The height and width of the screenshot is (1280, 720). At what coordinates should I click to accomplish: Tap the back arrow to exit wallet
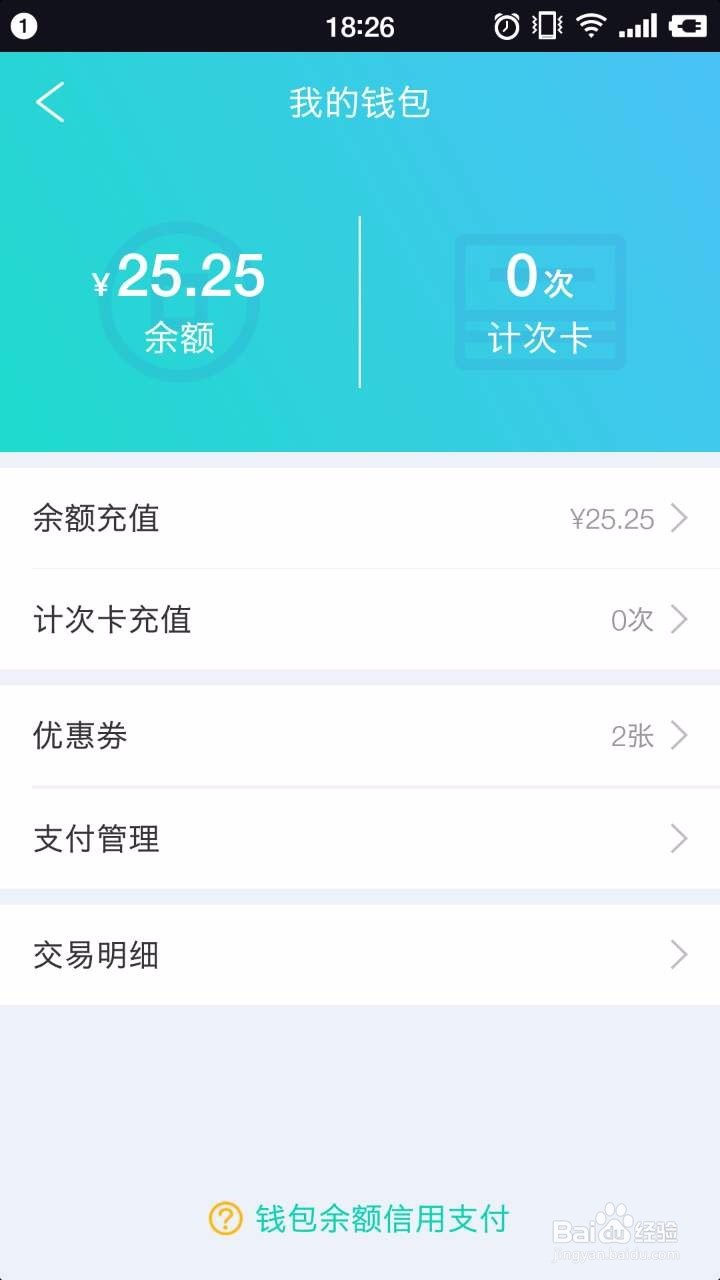point(50,101)
